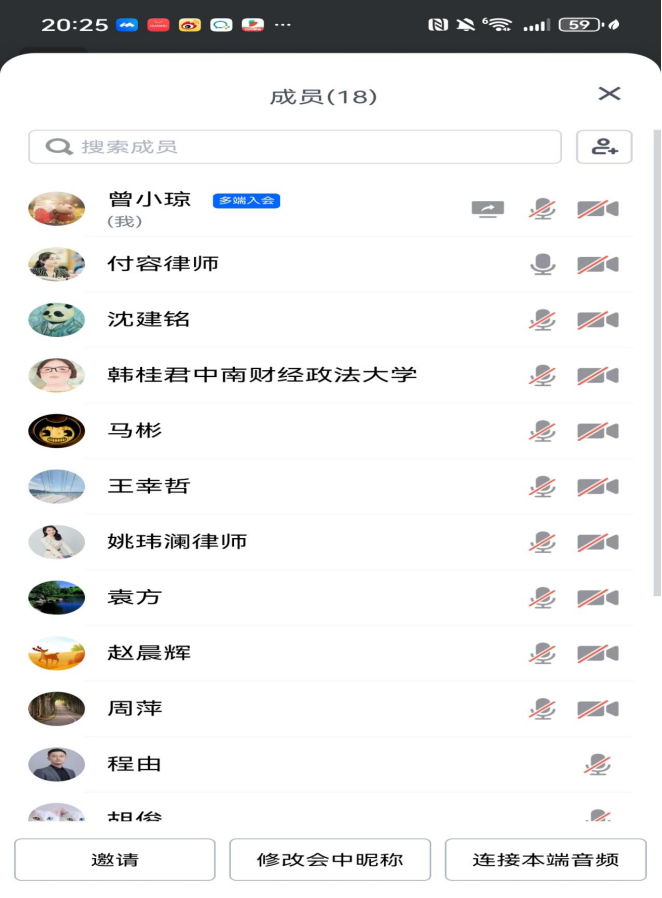Screen dimensions: 662x898
Task: Tap the screen share icon next to 曾小琼
Action: pyautogui.click(x=488, y=209)
